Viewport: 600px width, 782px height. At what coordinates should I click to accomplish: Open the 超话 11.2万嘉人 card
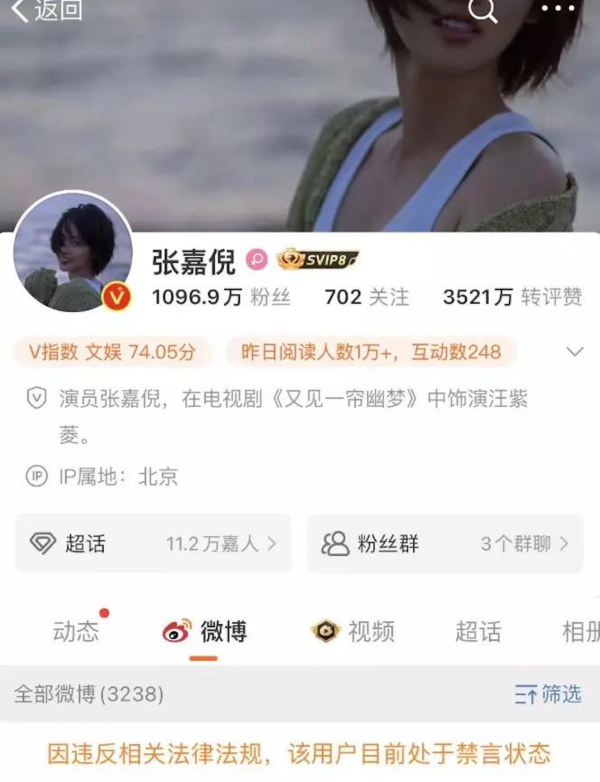coord(153,544)
